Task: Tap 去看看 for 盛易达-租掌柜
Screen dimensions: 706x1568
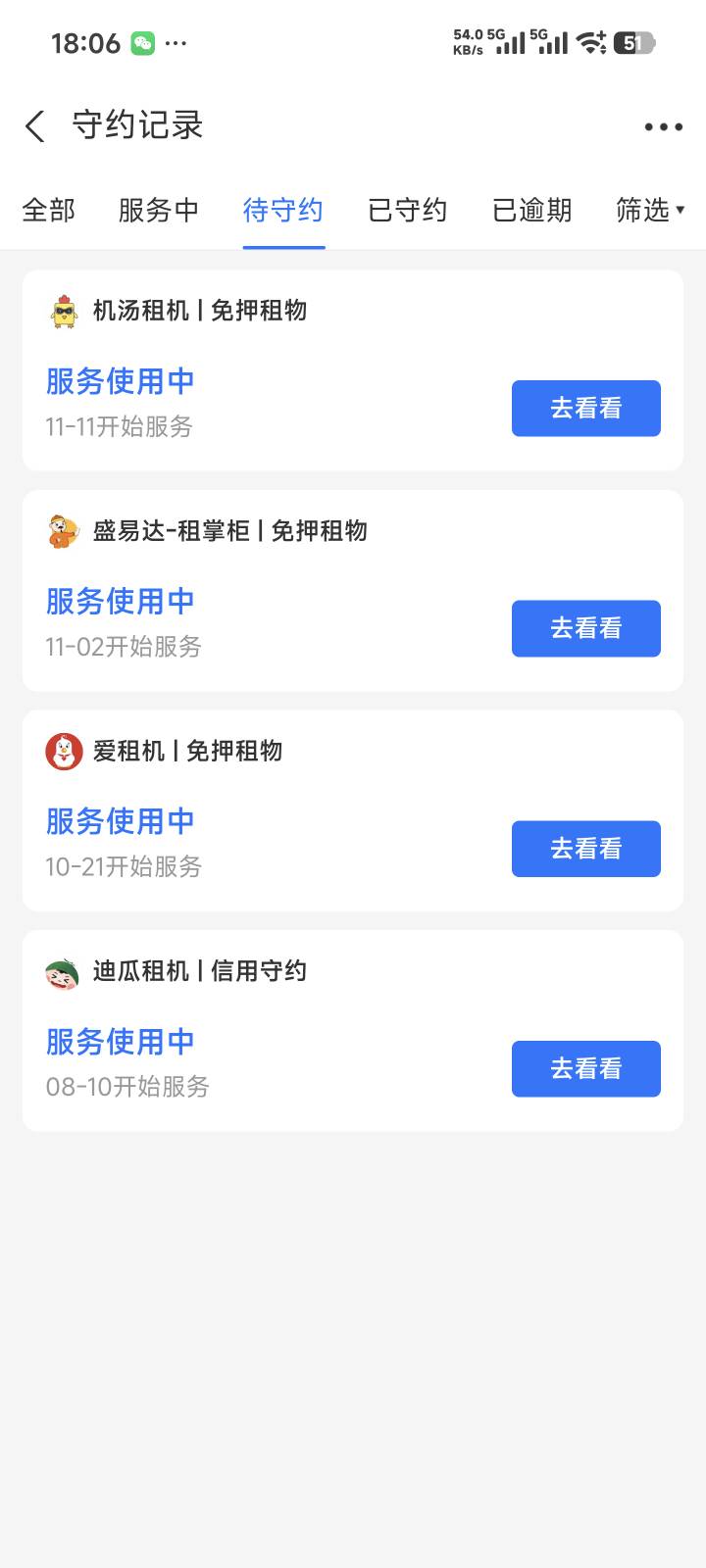Action: (x=585, y=628)
